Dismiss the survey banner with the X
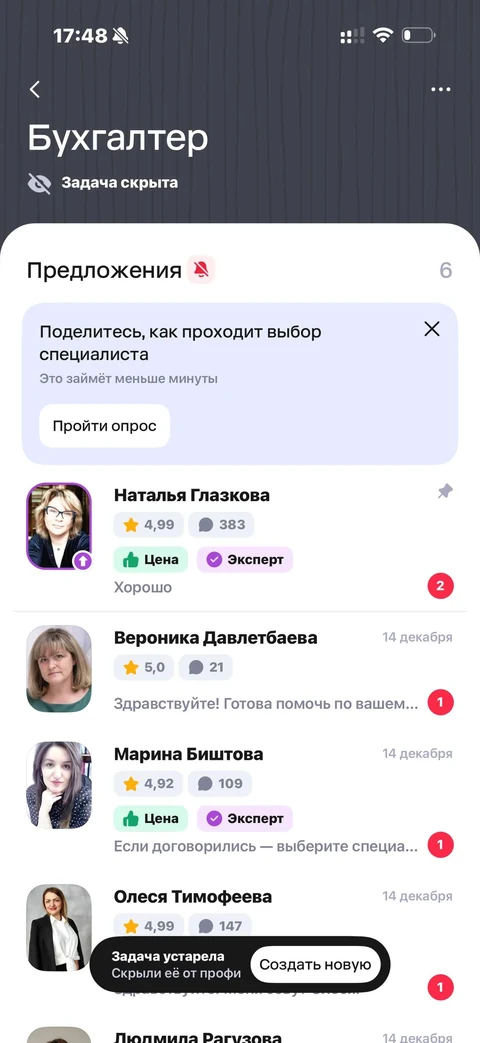Image resolution: width=480 pixels, height=1043 pixels. pyautogui.click(x=432, y=329)
